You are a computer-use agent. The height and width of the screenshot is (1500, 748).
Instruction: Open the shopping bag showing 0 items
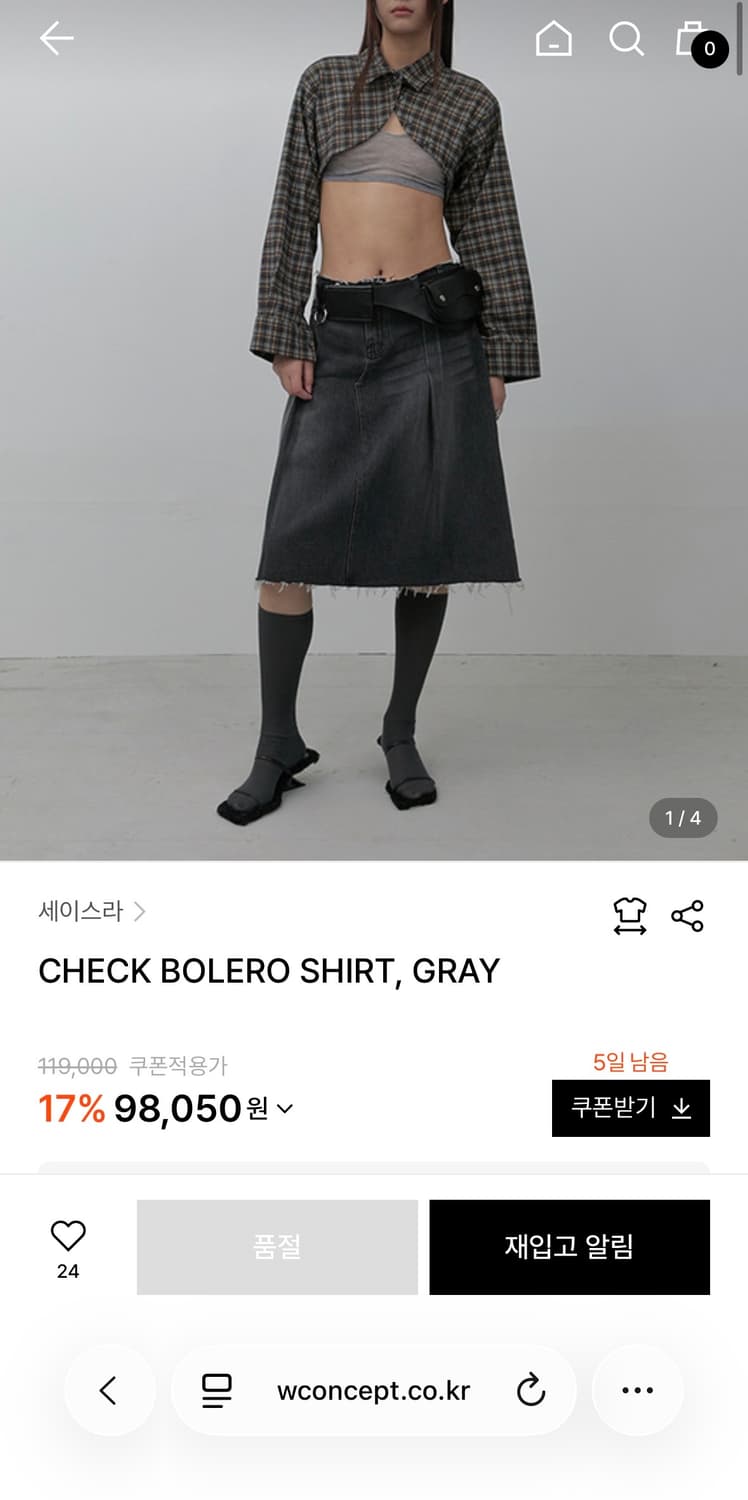click(x=698, y=40)
